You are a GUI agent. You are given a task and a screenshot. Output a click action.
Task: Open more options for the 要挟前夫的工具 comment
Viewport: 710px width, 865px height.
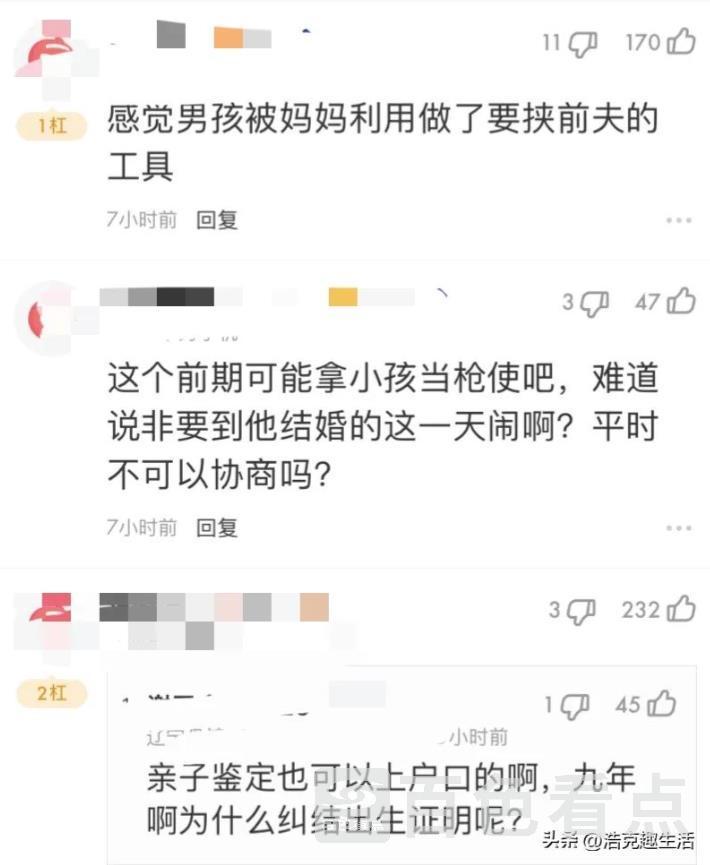click(x=679, y=220)
